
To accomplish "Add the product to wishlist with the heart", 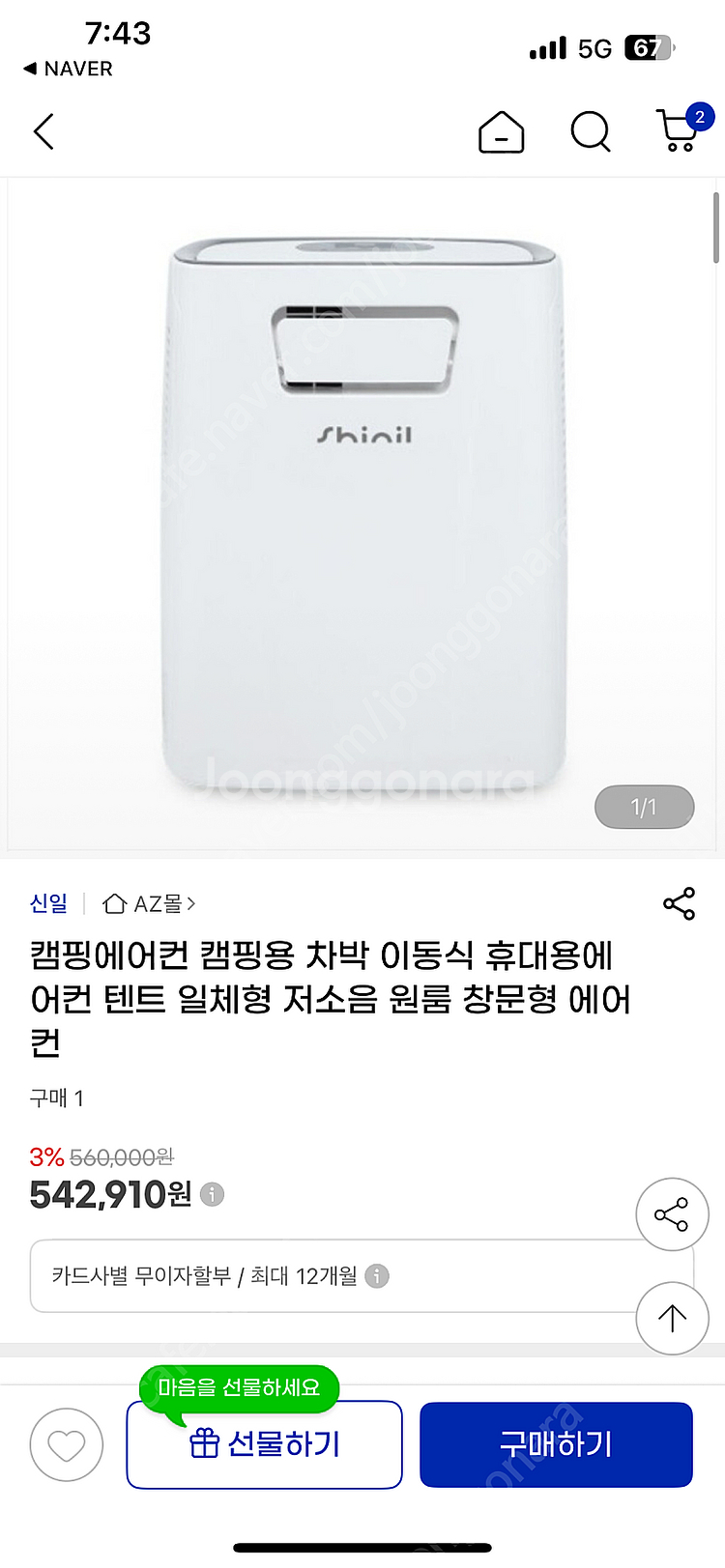I will (67, 1445).
